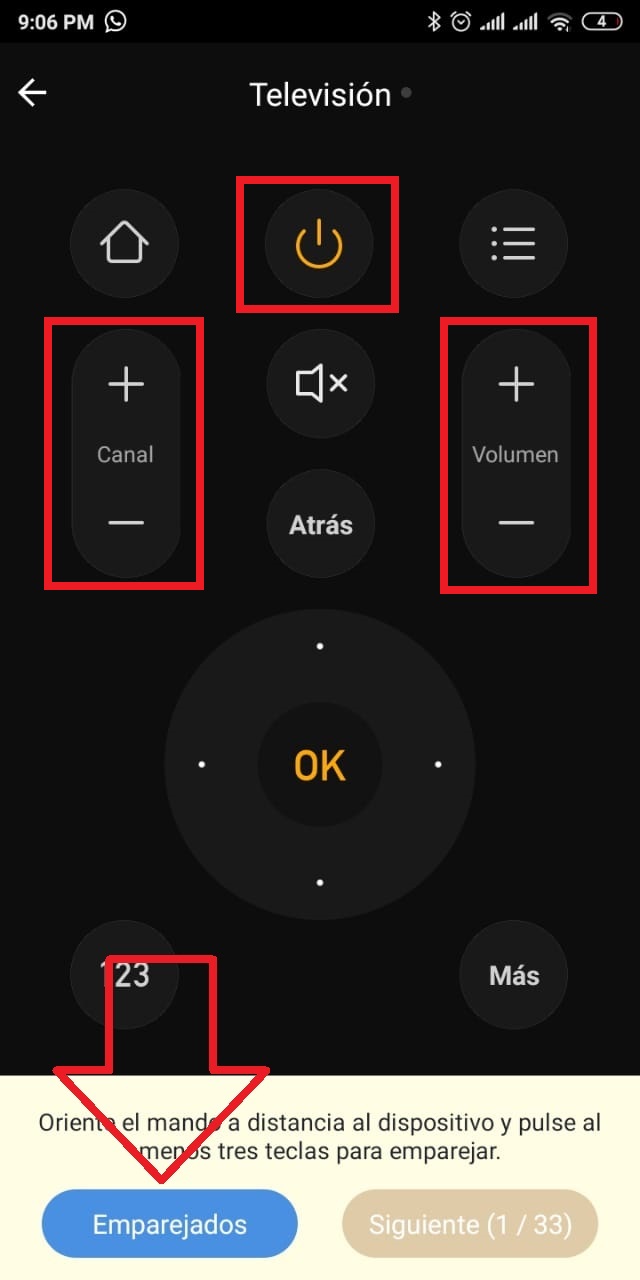The height and width of the screenshot is (1280, 640).
Task: Confirm pairing with Emparejados
Action: 170,1224
